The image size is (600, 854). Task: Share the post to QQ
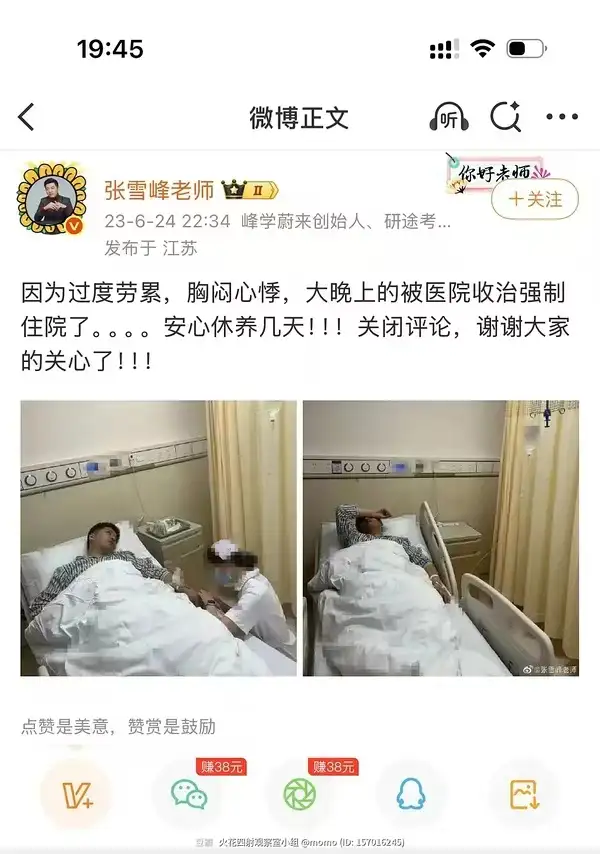[411, 794]
